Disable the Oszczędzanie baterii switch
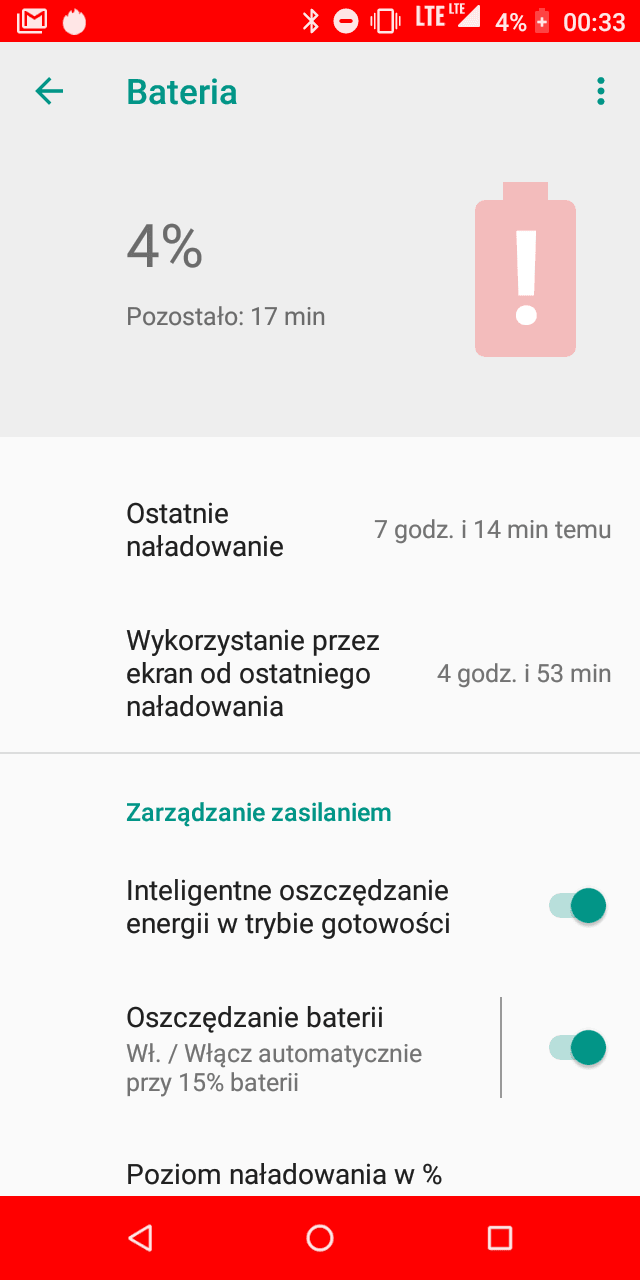This screenshot has width=640, height=1280. tap(577, 1048)
